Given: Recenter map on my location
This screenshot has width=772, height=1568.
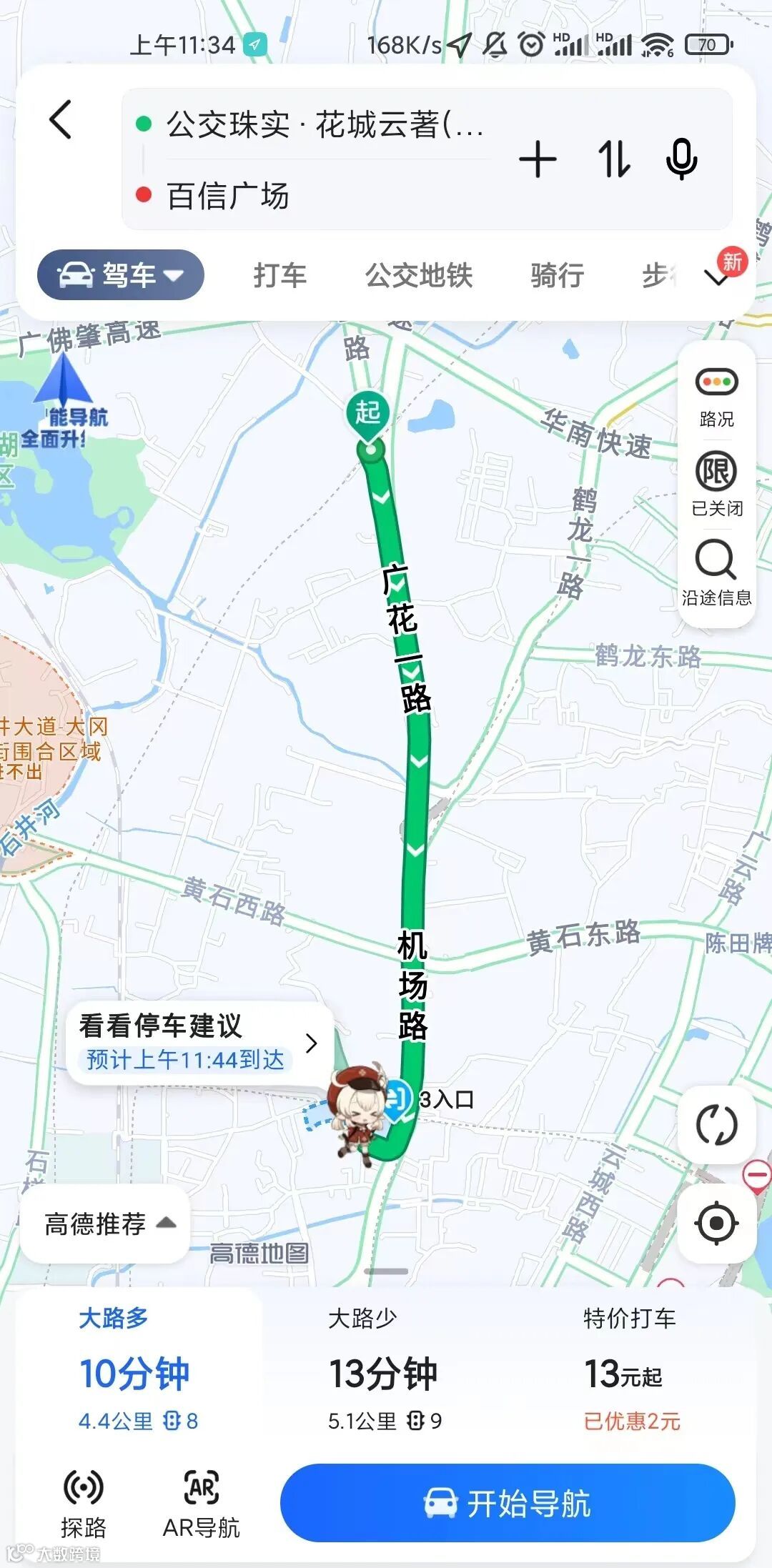Looking at the screenshot, I should (x=716, y=1223).
